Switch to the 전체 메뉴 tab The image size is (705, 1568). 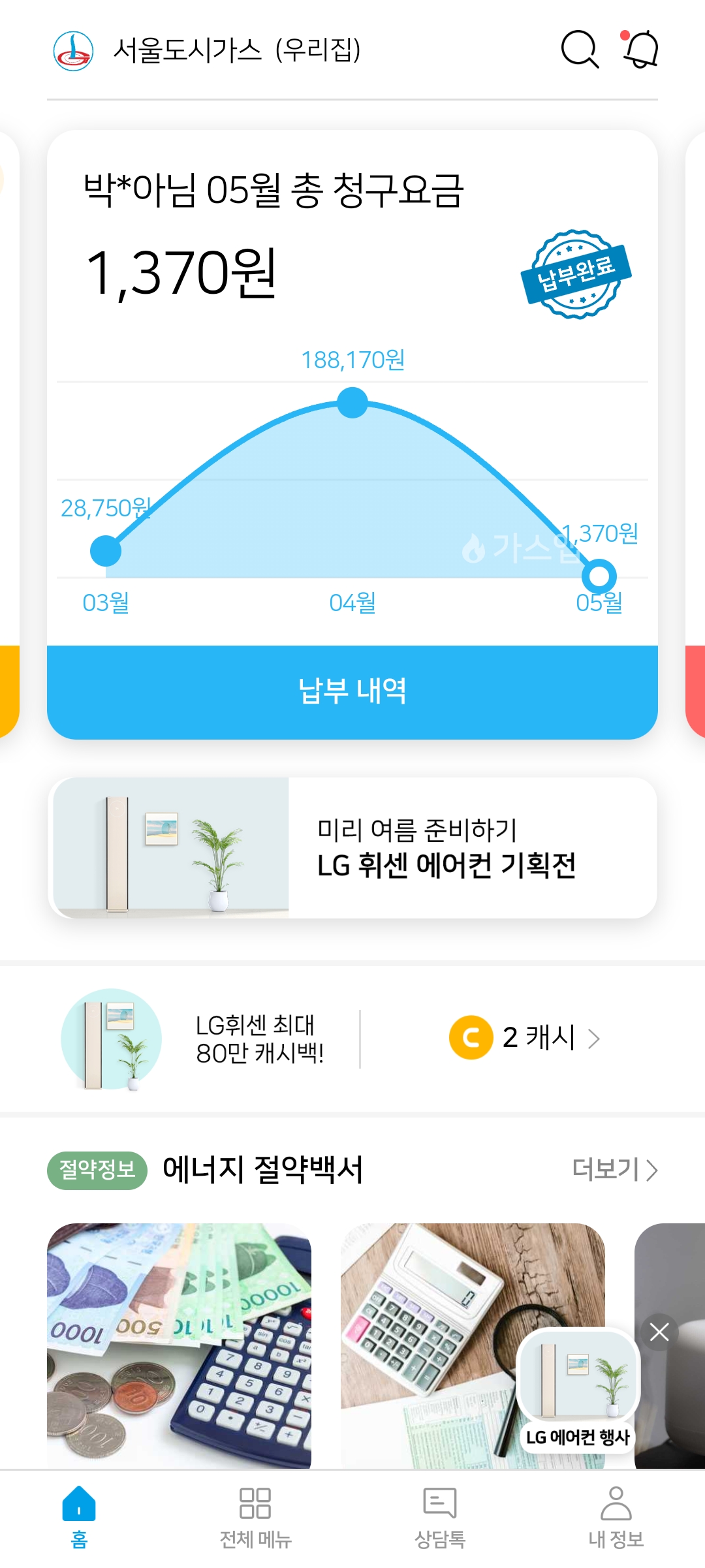[x=255, y=1517]
